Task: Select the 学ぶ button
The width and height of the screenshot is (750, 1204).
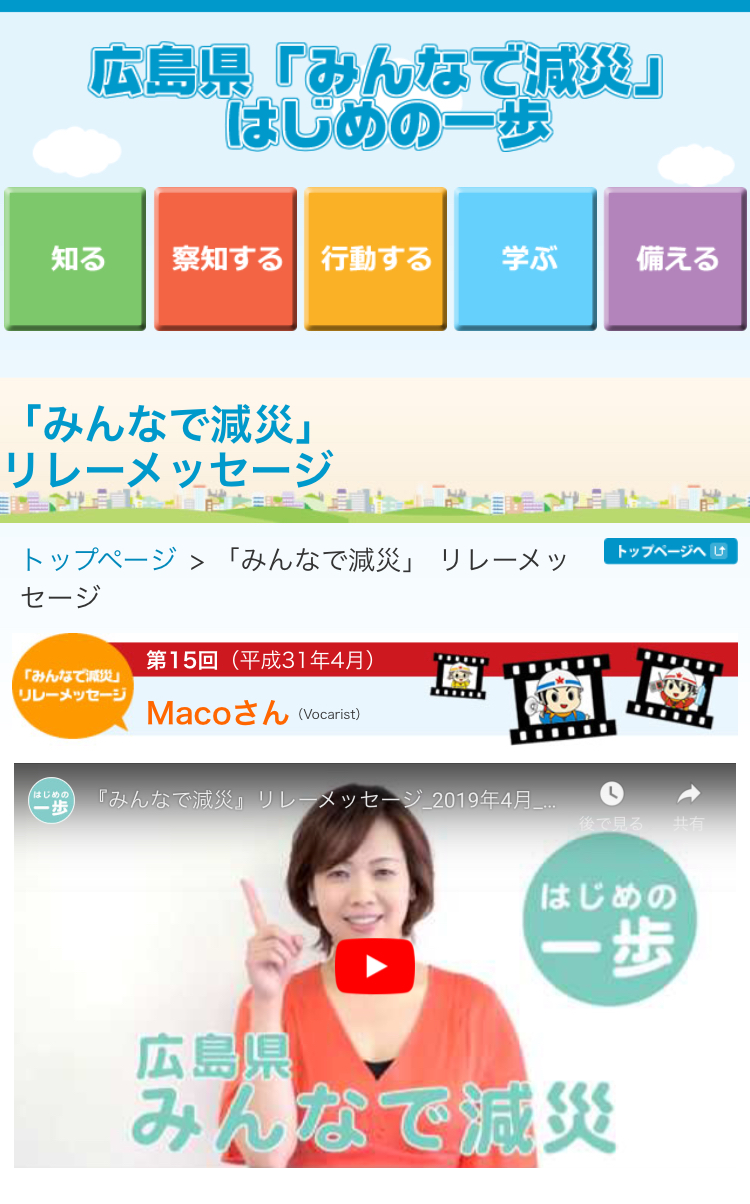Action: click(x=526, y=259)
